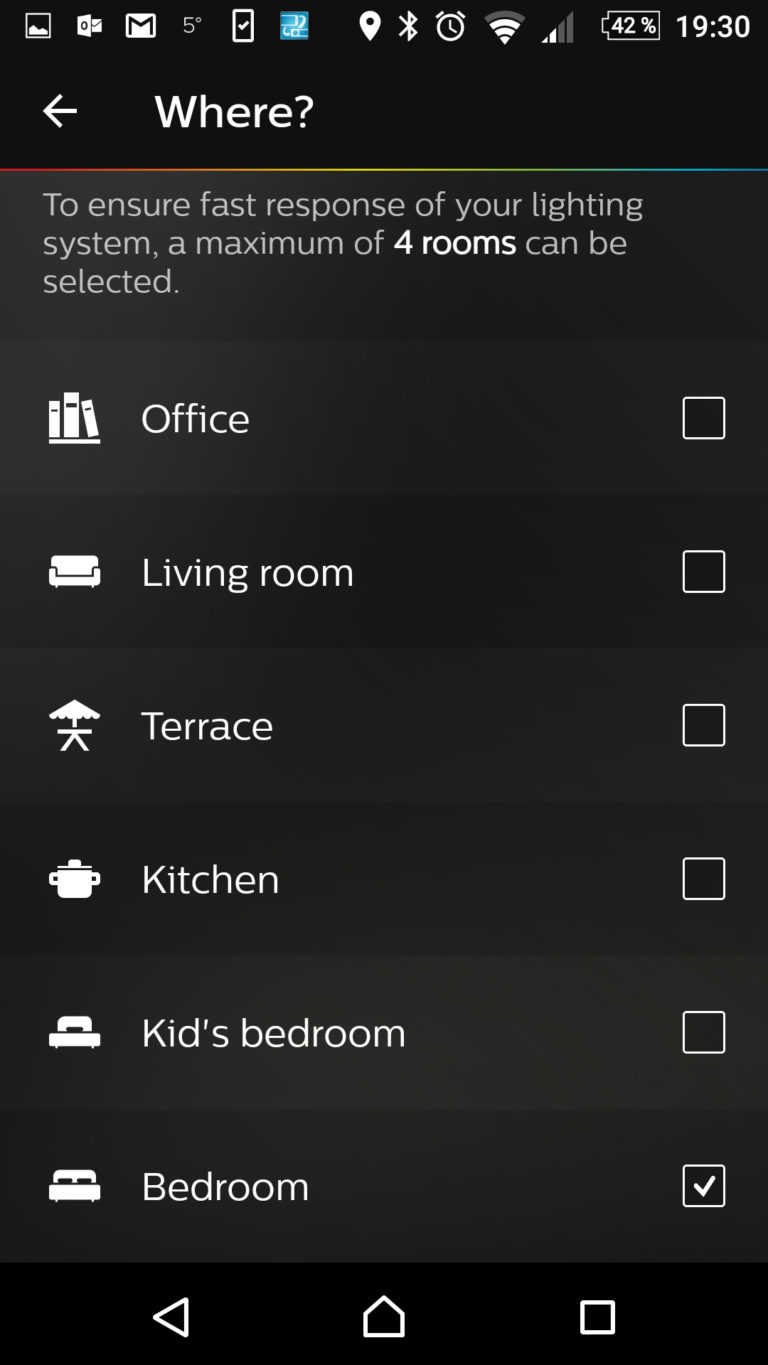The width and height of the screenshot is (768, 1365).
Task: Mark the Kid's bedroom checkbox
Action: coord(703,1032)
